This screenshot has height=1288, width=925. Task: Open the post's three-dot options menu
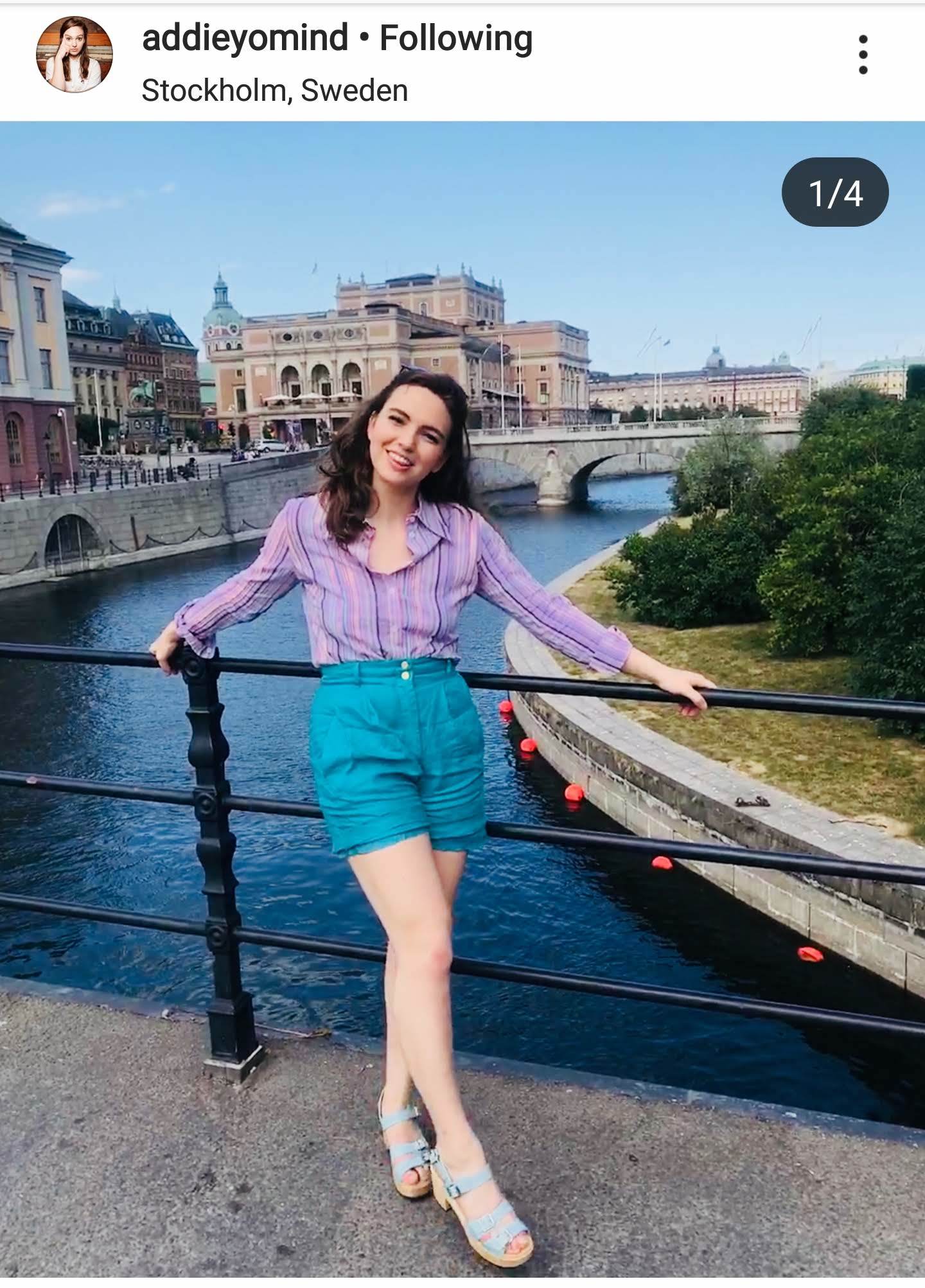pyautogui.click(x=863, y=55)
